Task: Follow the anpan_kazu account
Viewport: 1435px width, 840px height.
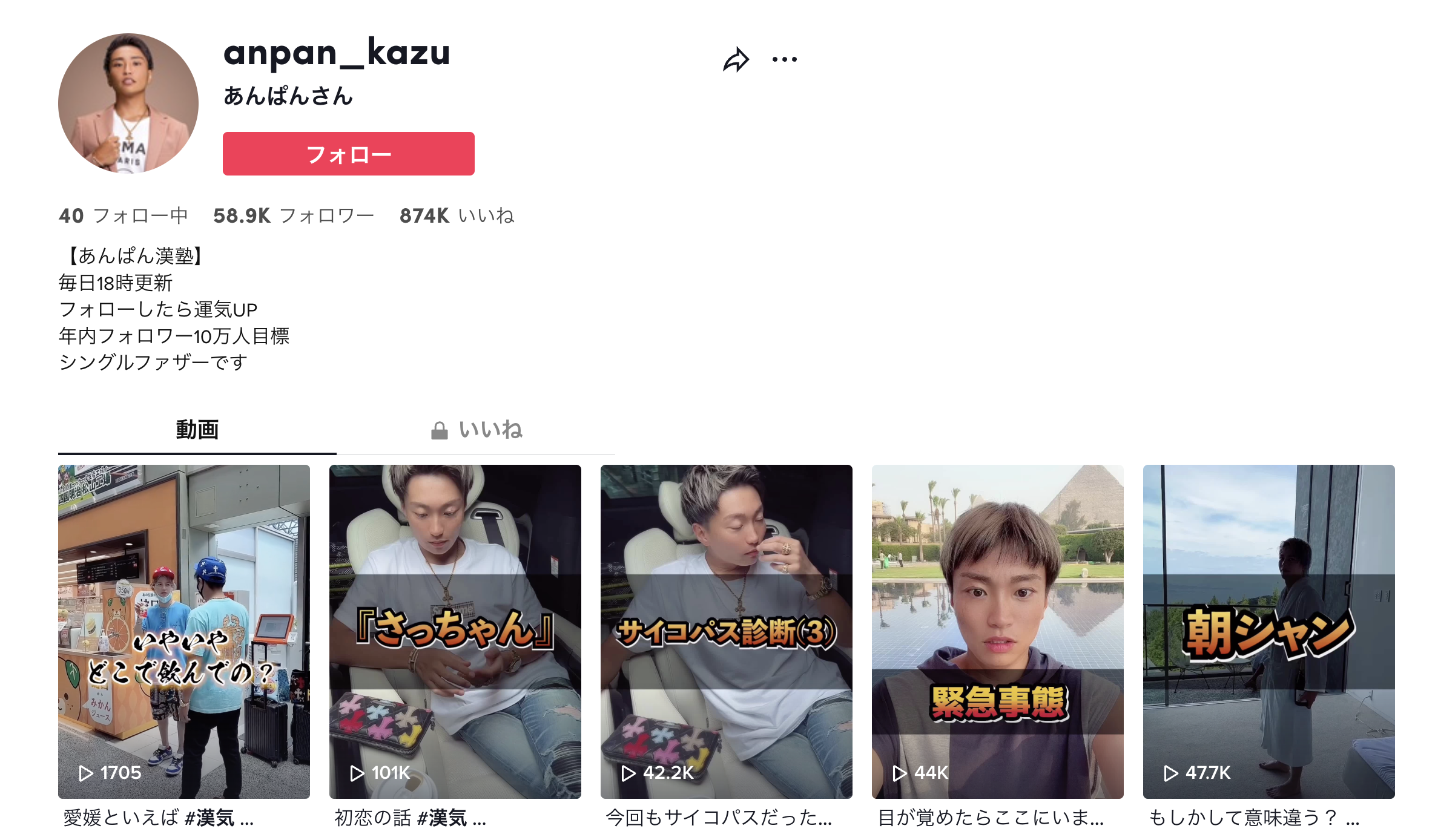Action: [348, 154]
